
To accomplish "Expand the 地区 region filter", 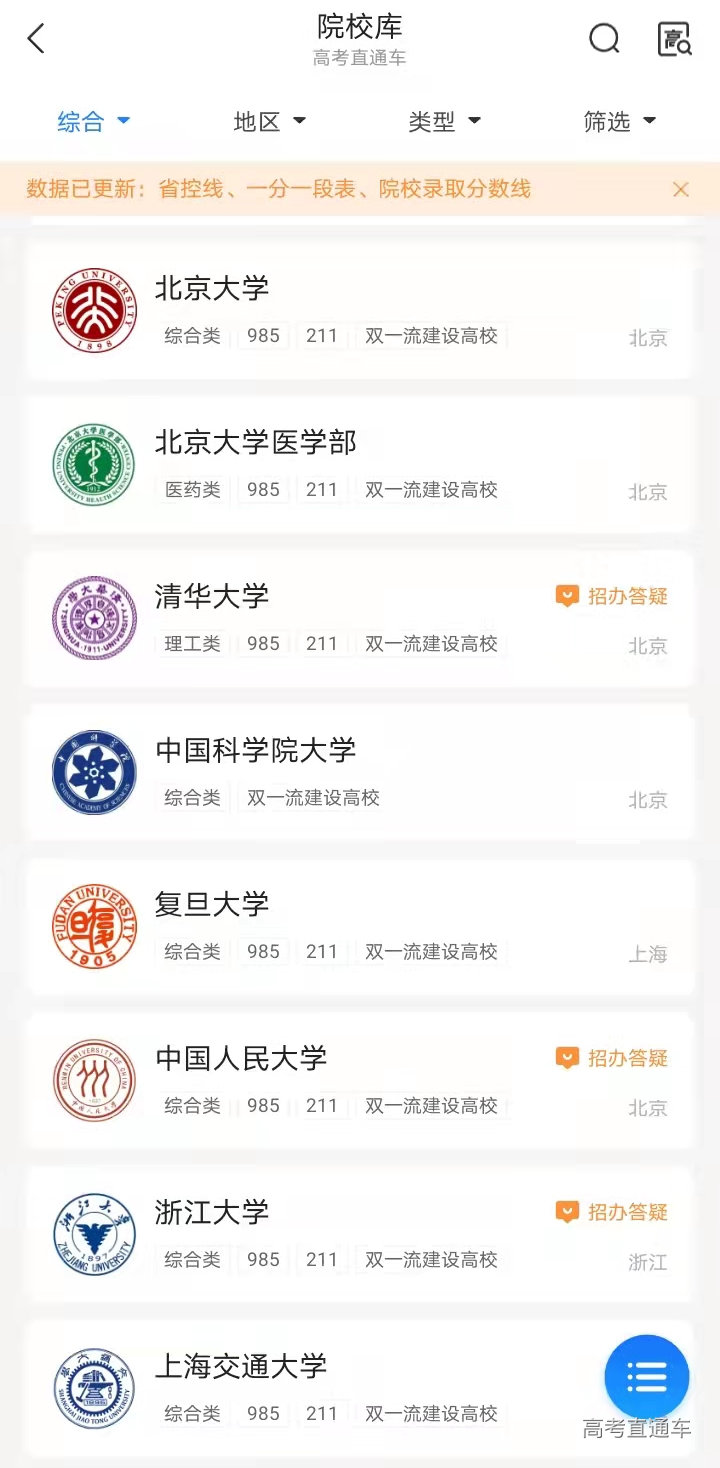I will tap(269, 120).
